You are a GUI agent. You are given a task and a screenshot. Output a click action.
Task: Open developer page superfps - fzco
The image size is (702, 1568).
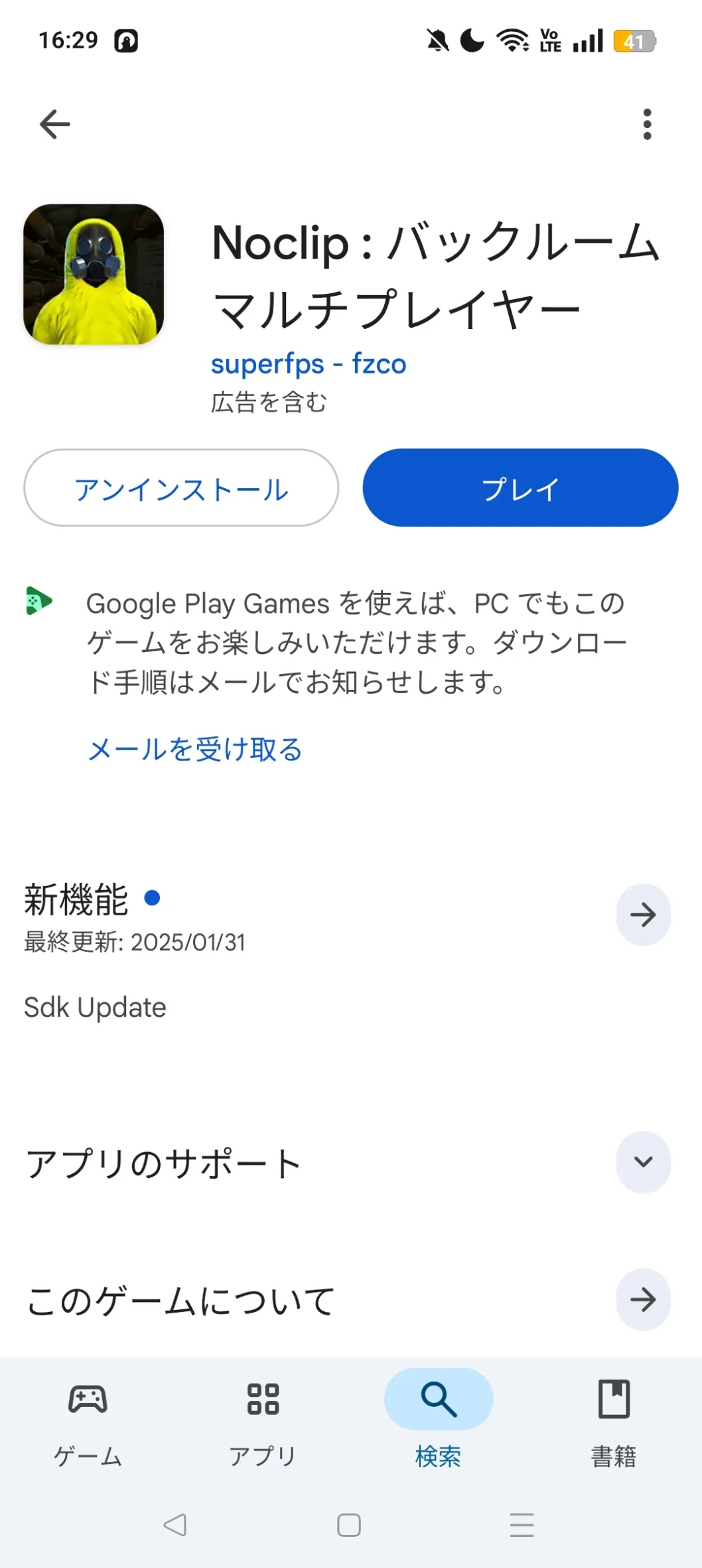309,363
